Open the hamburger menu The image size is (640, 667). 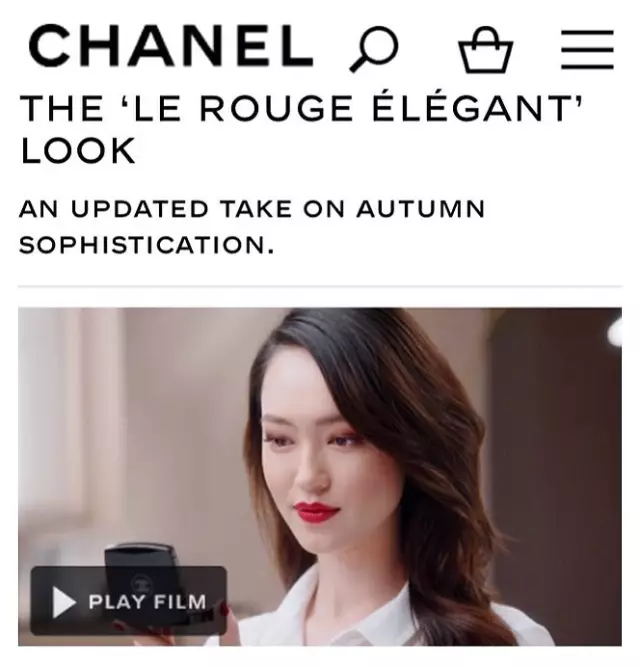(586, 49)
